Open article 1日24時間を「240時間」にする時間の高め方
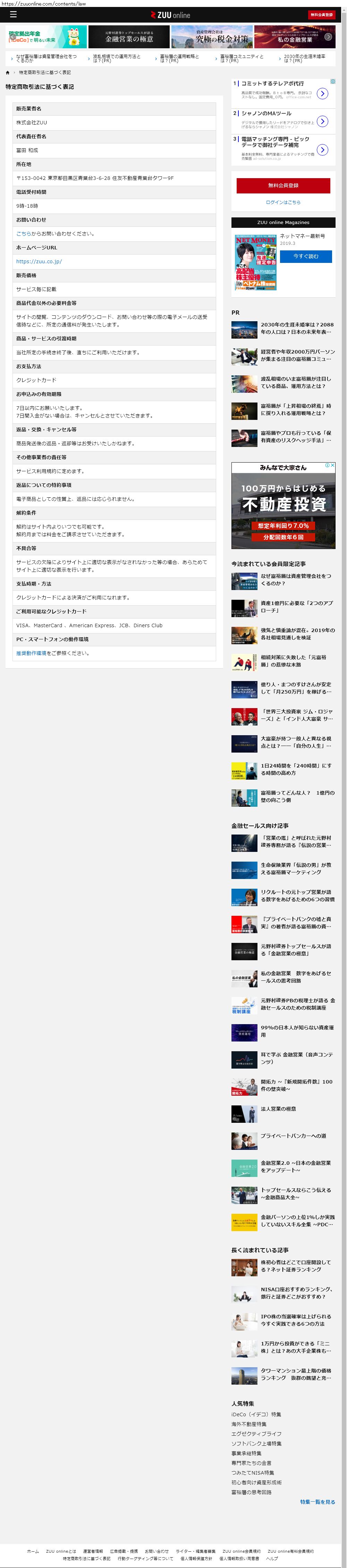This screenshot has height=1568, width=347. coord(297,769)
